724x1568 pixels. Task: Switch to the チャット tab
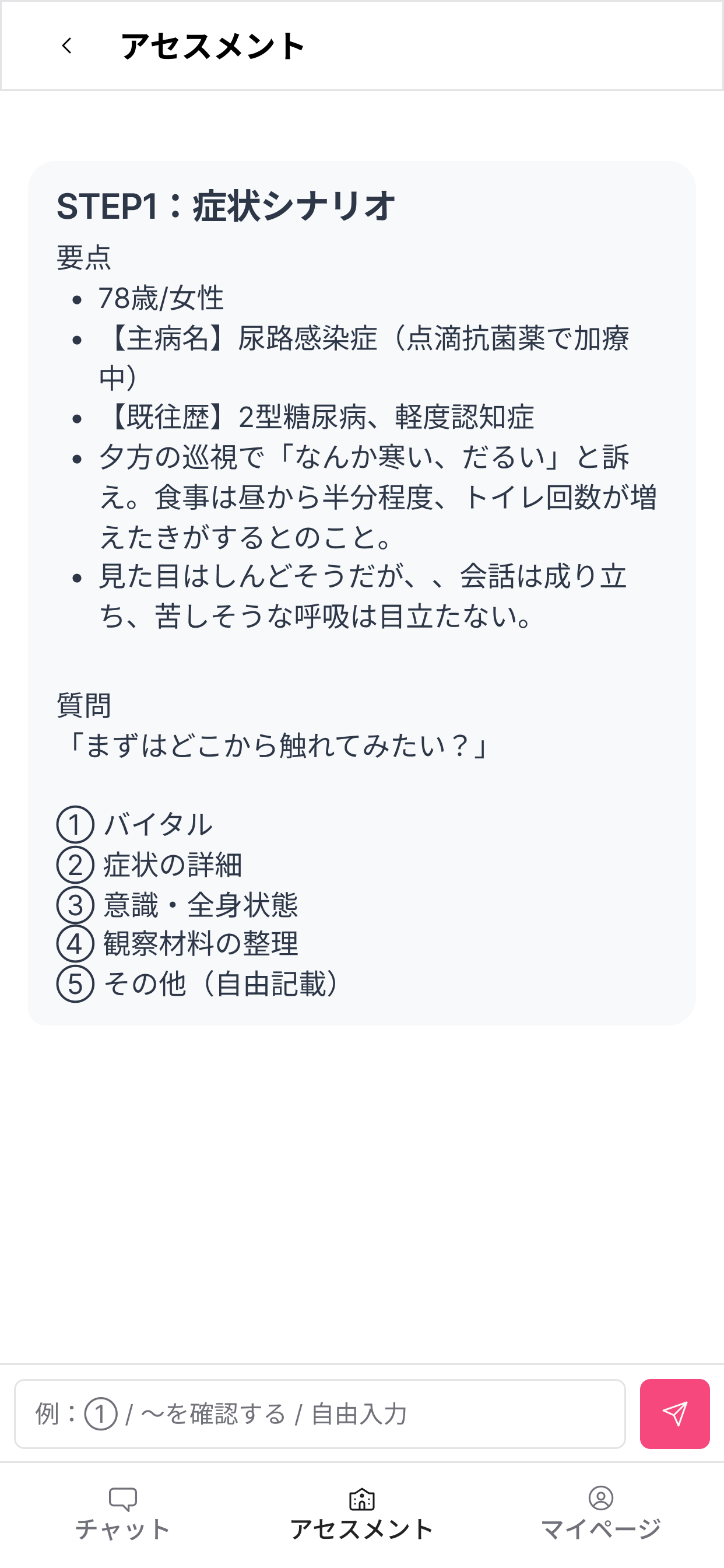tap(122, 1514)
